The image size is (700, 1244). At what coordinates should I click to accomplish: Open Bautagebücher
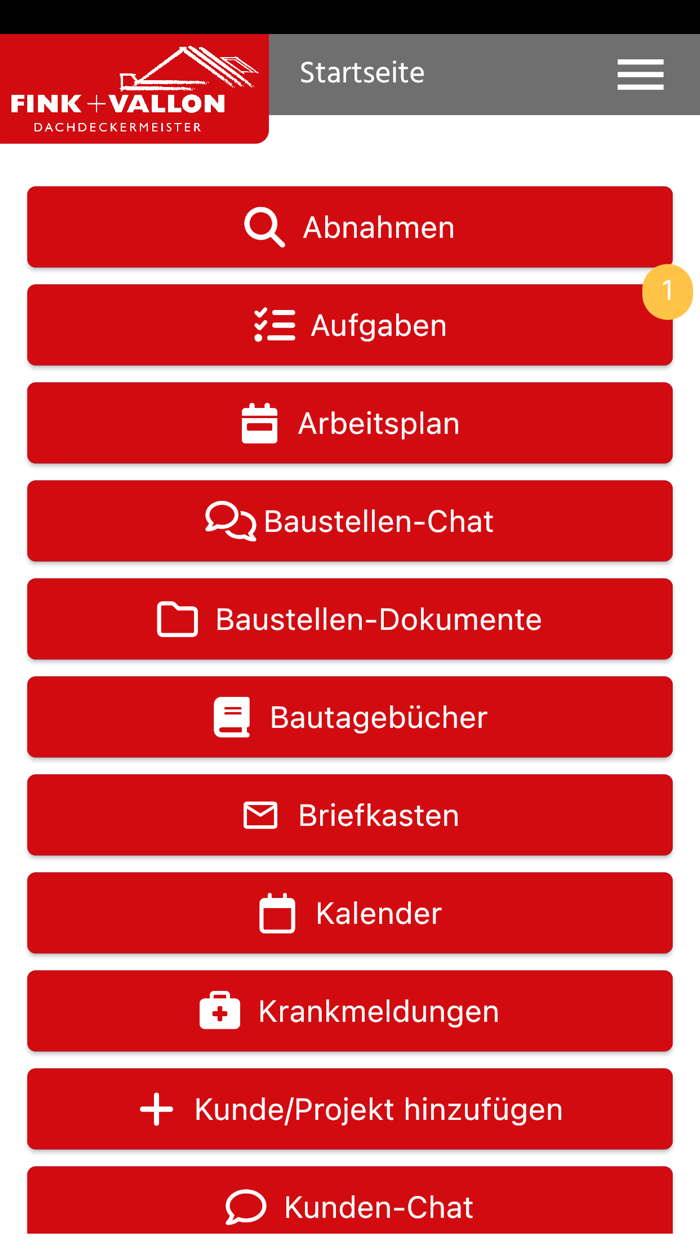[x=350, y=717]
